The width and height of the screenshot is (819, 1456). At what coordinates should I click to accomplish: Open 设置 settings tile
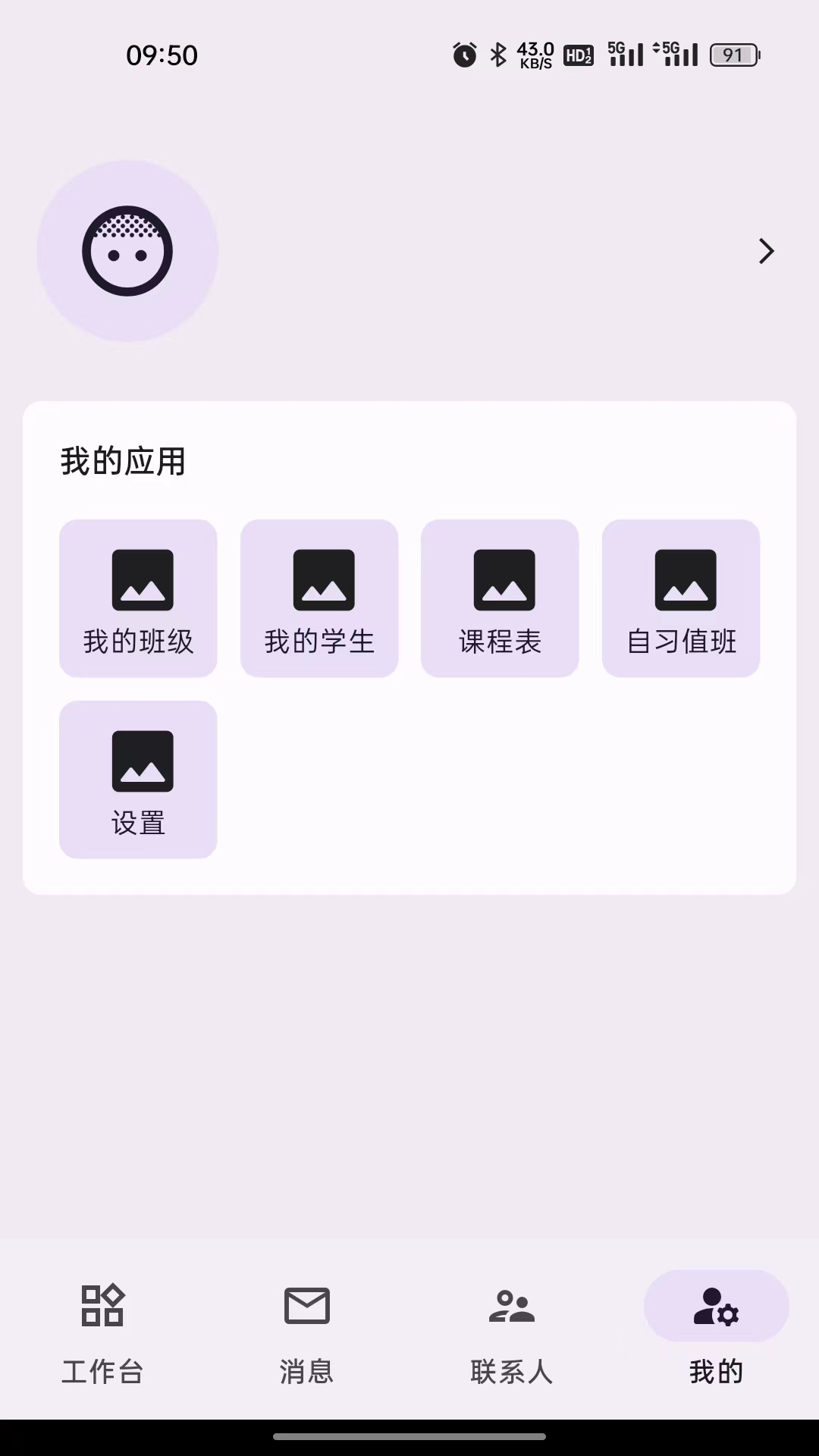138,780
